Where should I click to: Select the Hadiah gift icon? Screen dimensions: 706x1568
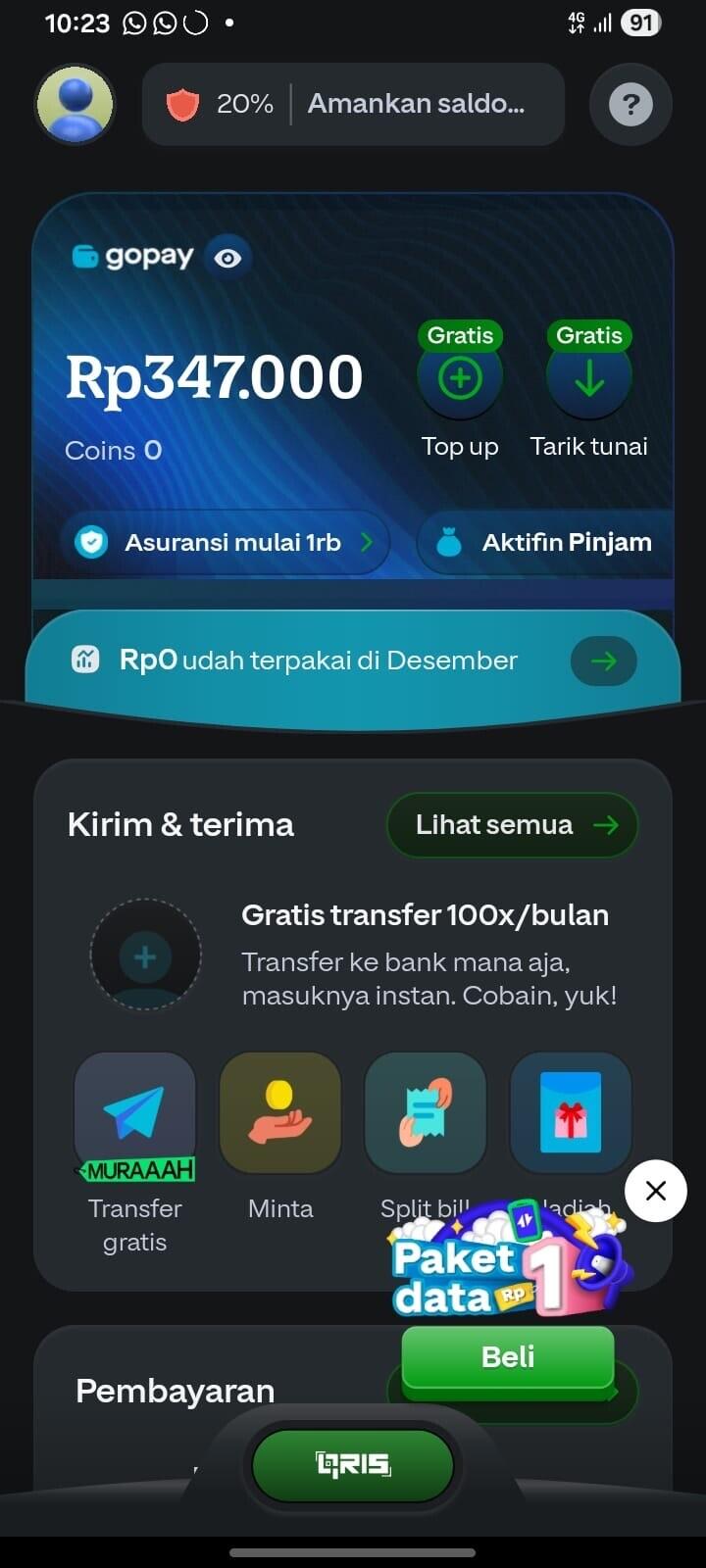tap(570, 1112)
